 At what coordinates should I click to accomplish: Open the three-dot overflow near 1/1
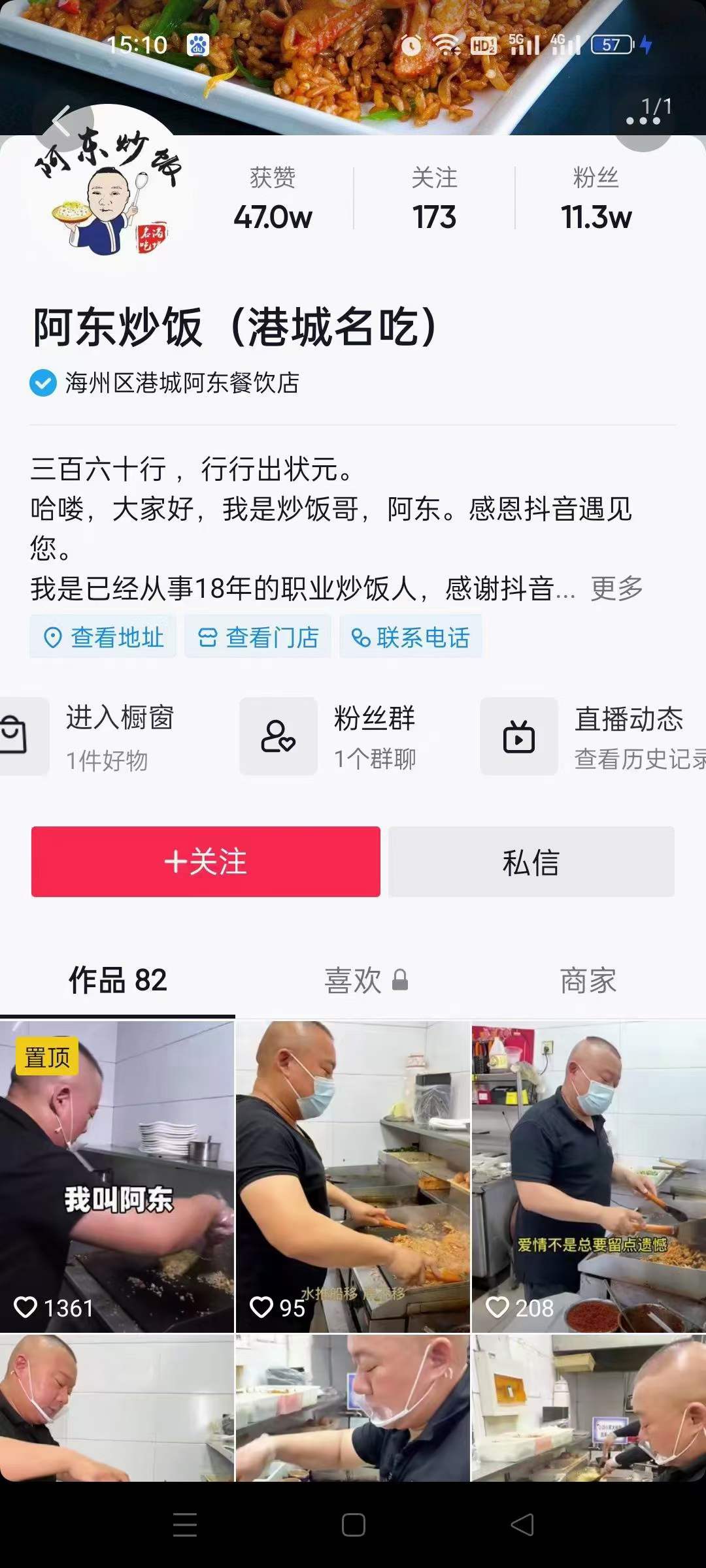pos(643,120)
